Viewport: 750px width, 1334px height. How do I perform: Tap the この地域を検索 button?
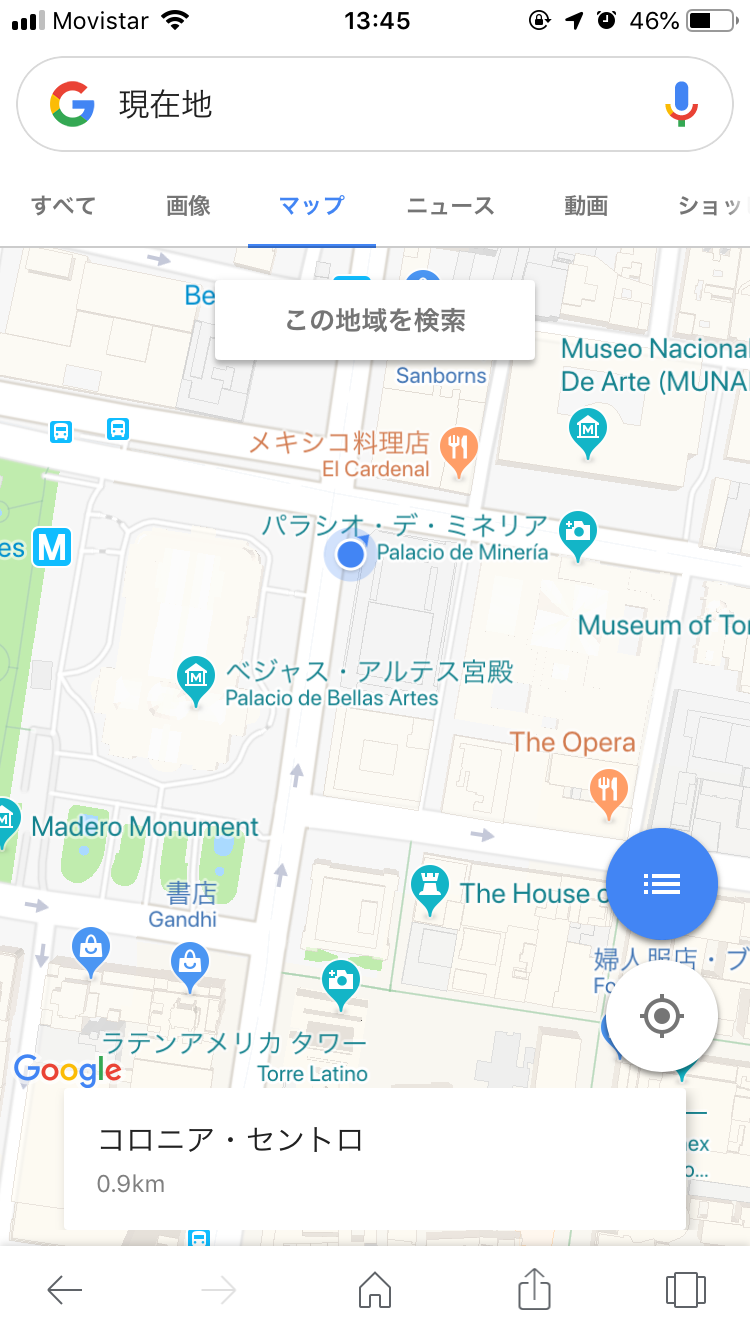tap(375, 321)
